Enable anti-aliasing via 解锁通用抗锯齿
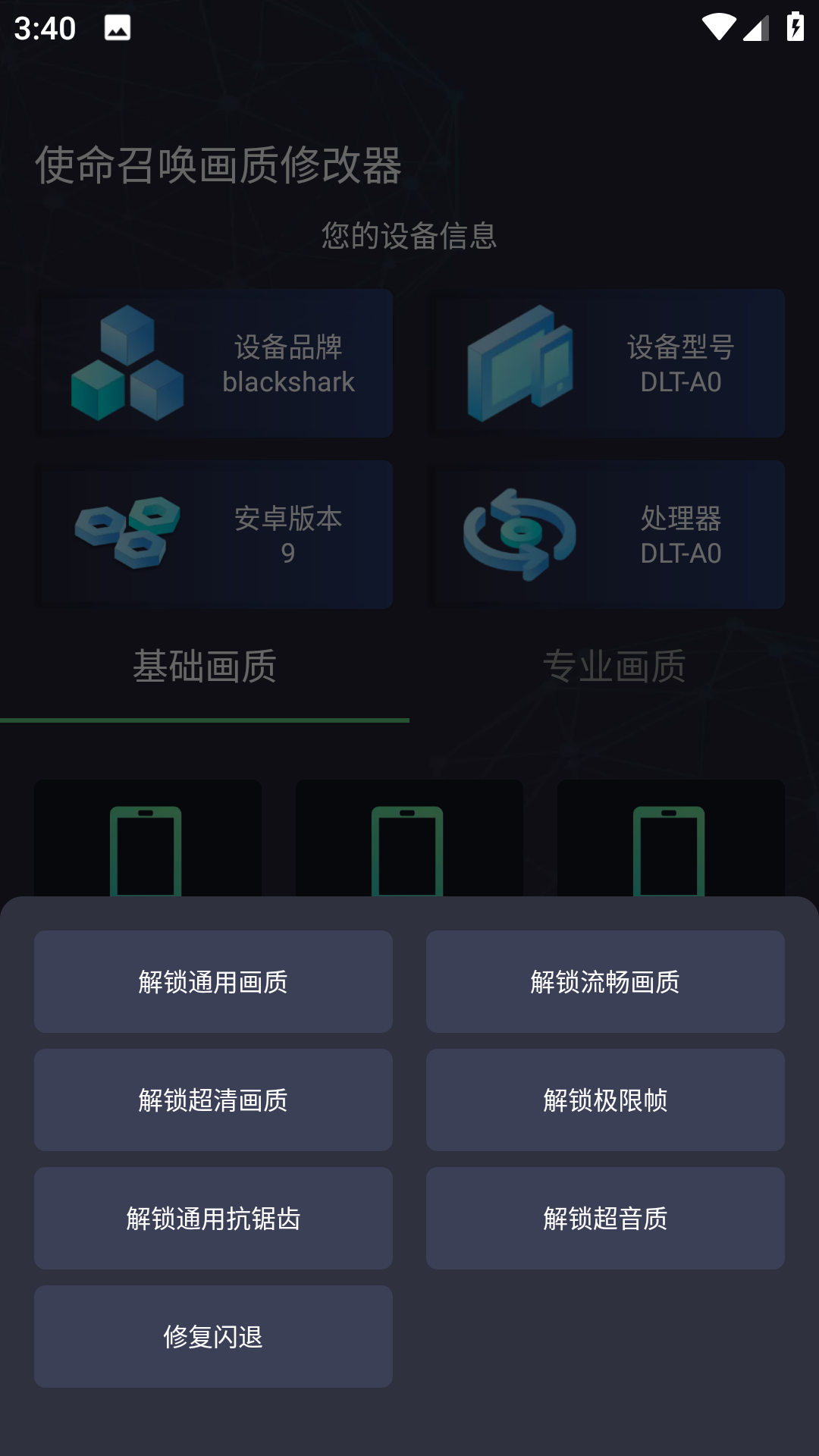 (x=213, y=1217)
